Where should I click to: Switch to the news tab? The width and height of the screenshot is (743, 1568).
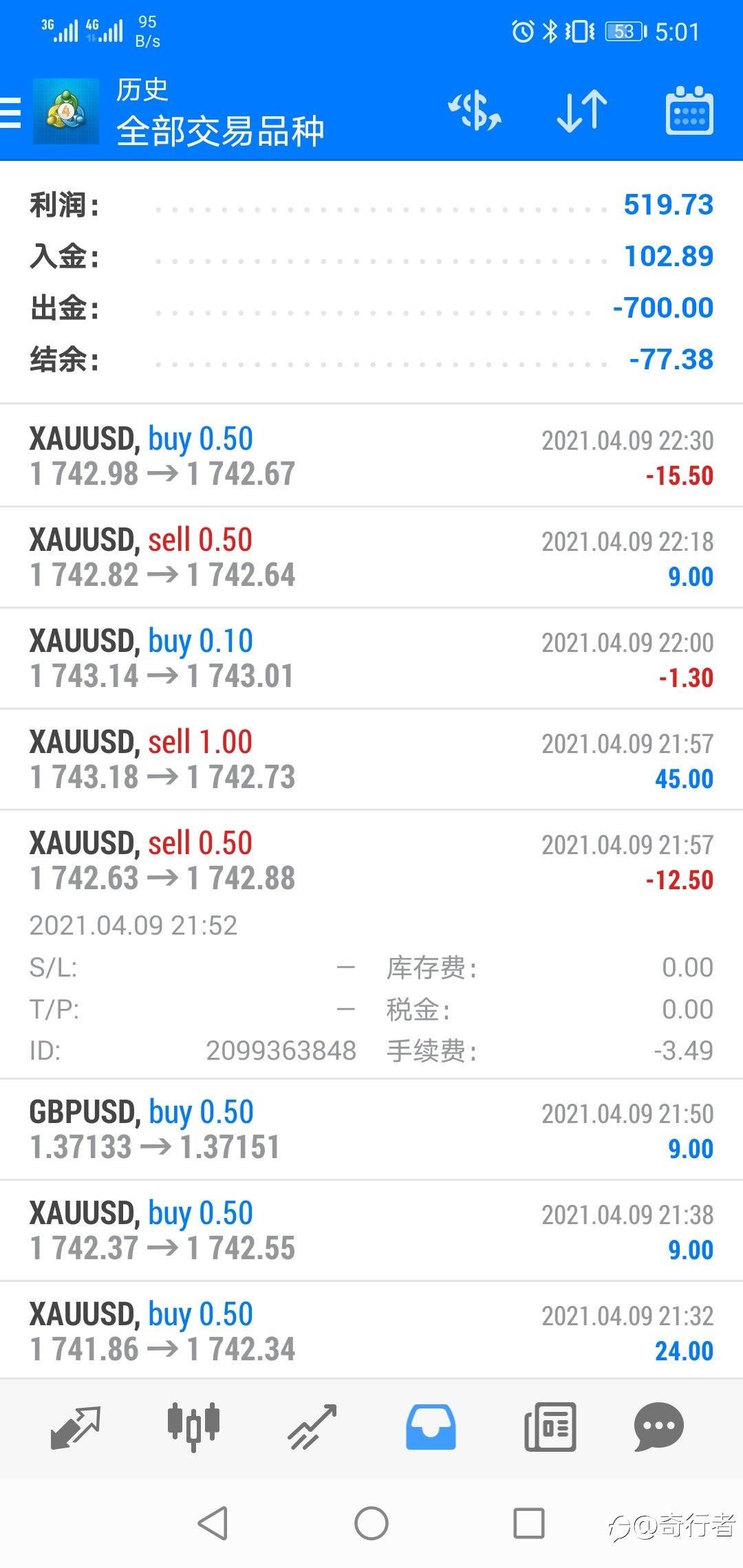[550, 1428]
